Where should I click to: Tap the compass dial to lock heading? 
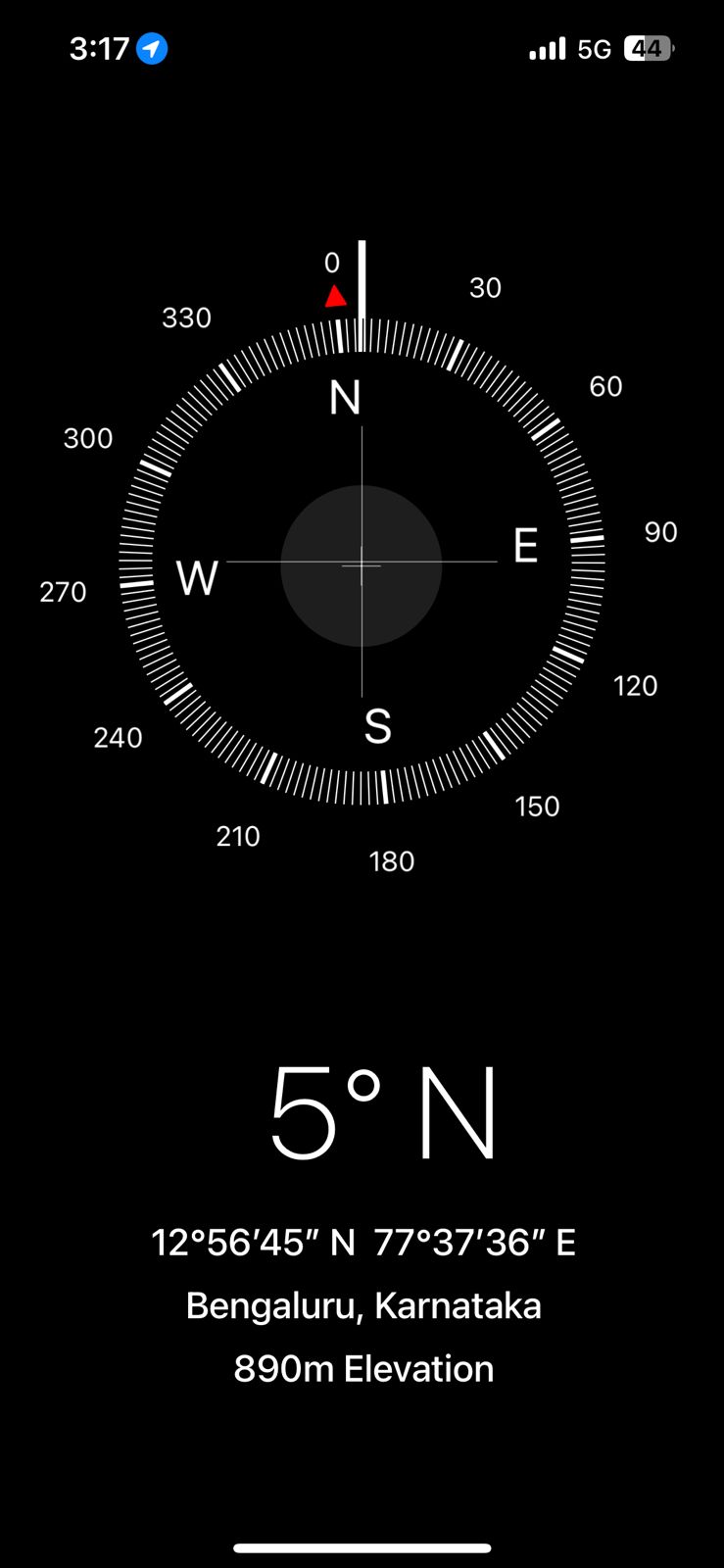[x=362, y=565]
